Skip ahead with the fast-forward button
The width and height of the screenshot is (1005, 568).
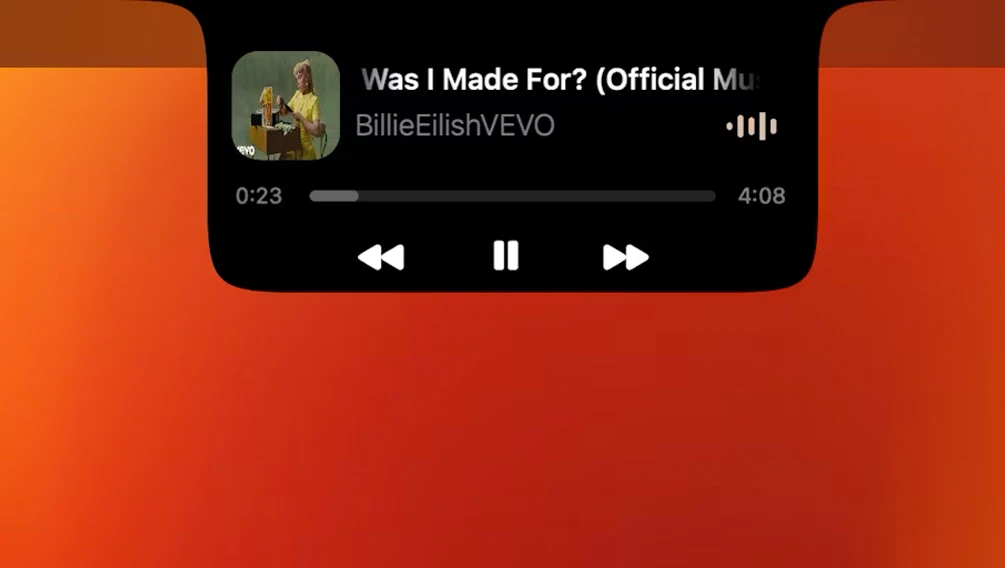626,257
